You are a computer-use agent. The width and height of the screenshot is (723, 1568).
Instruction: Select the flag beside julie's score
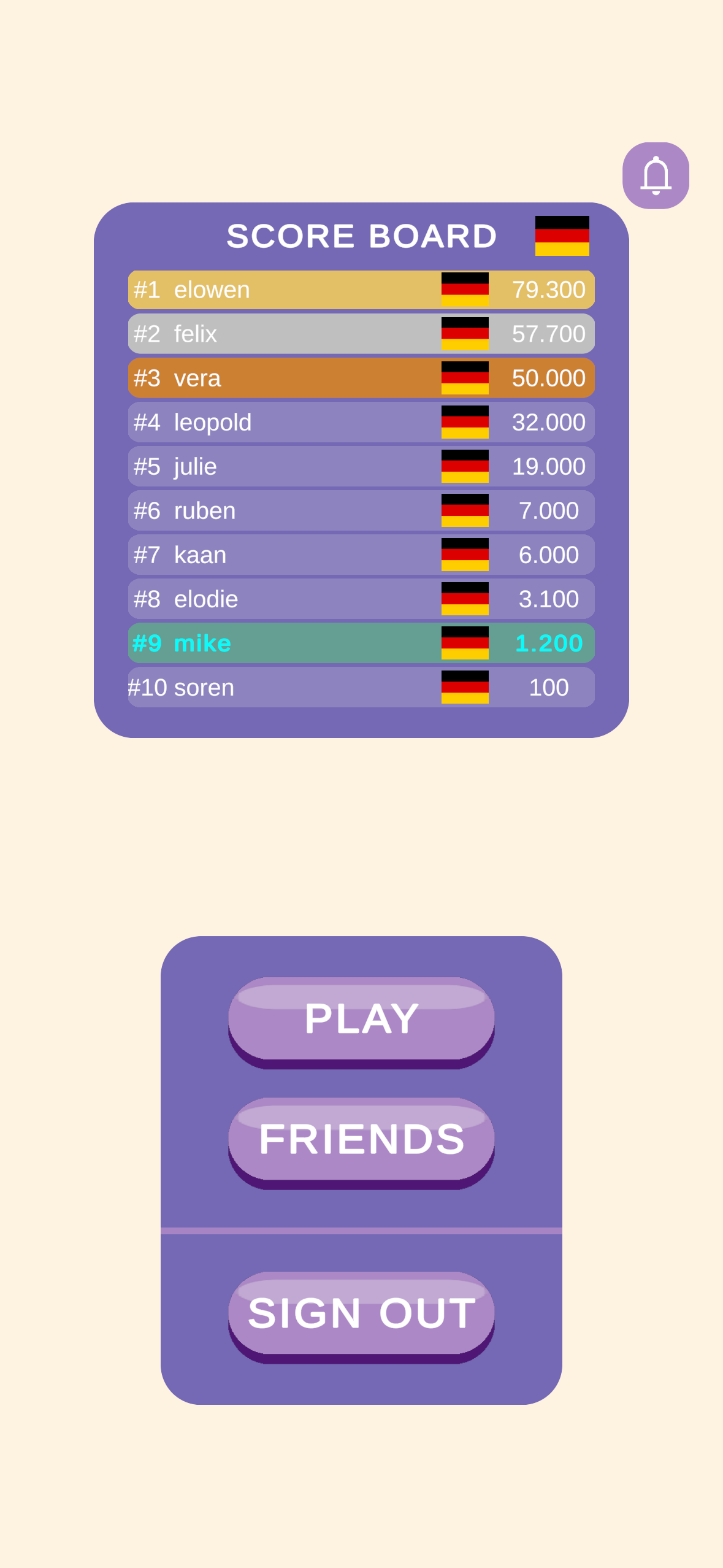pos(465,466)
